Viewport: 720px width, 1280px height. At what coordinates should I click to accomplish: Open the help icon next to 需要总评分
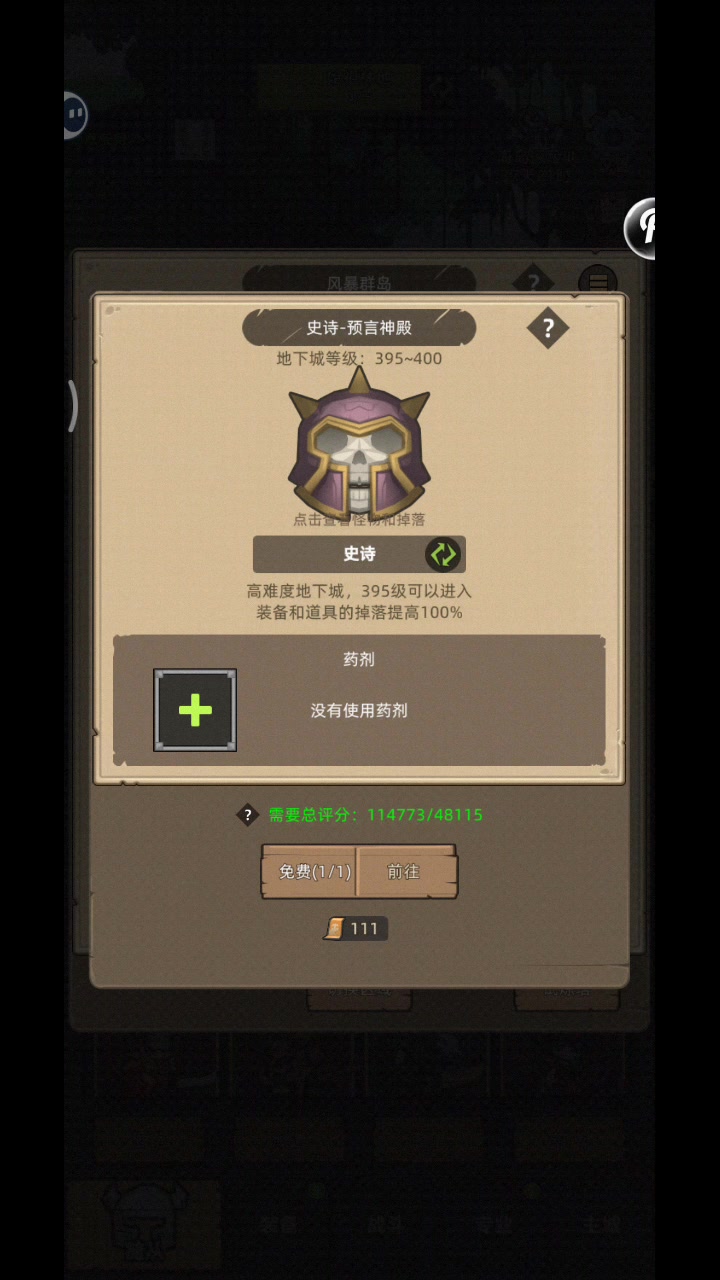pos(247,815)
